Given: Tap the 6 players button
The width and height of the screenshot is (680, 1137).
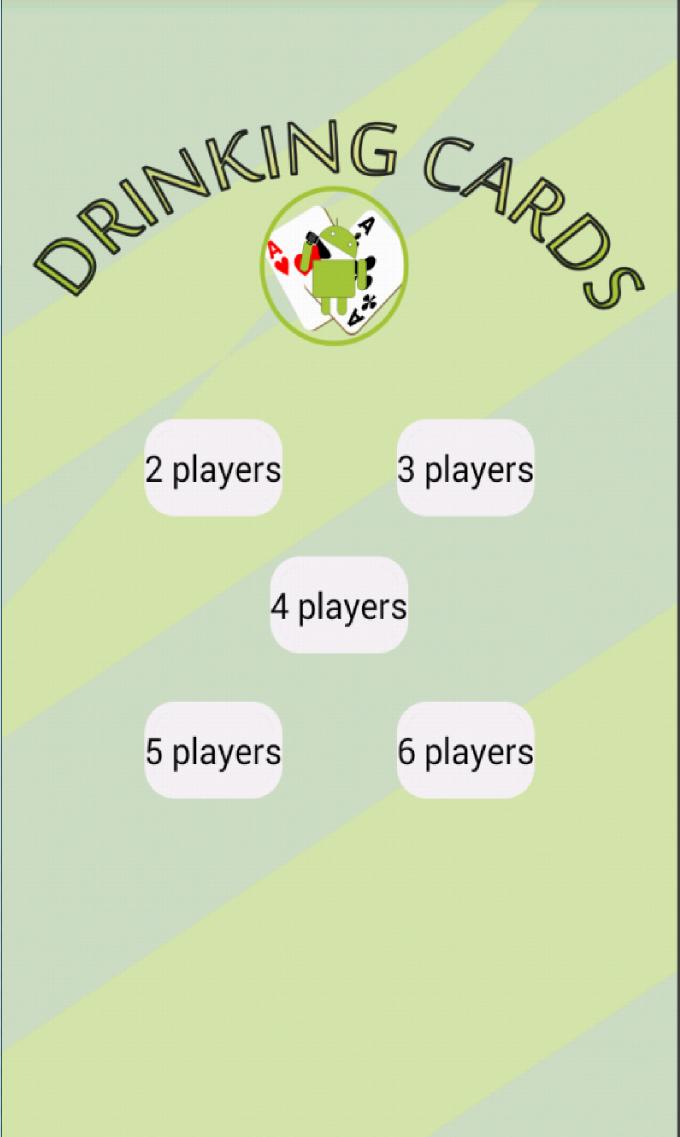Looking at the screenshot, I should (x=465, y=750).
